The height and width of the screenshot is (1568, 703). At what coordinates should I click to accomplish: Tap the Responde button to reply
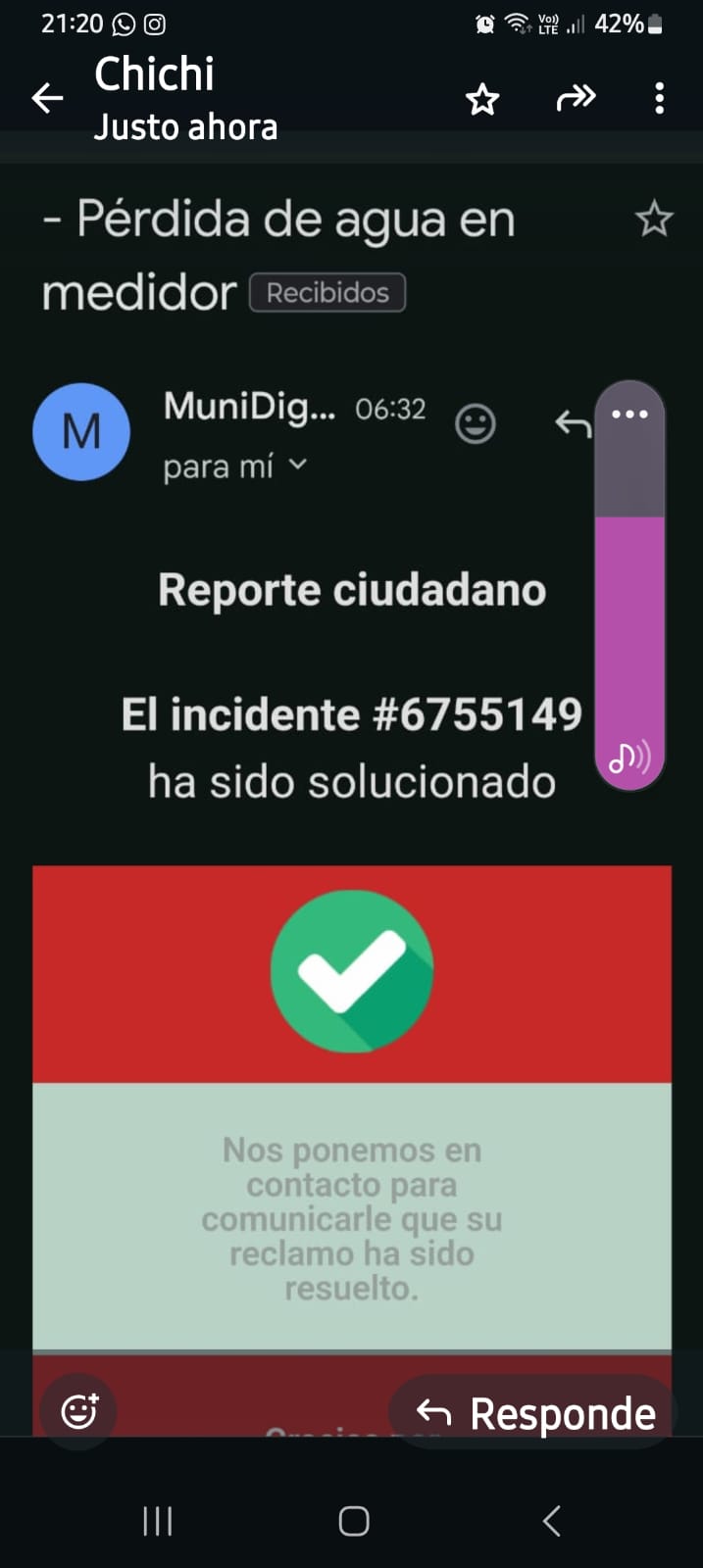(535, 1413)
